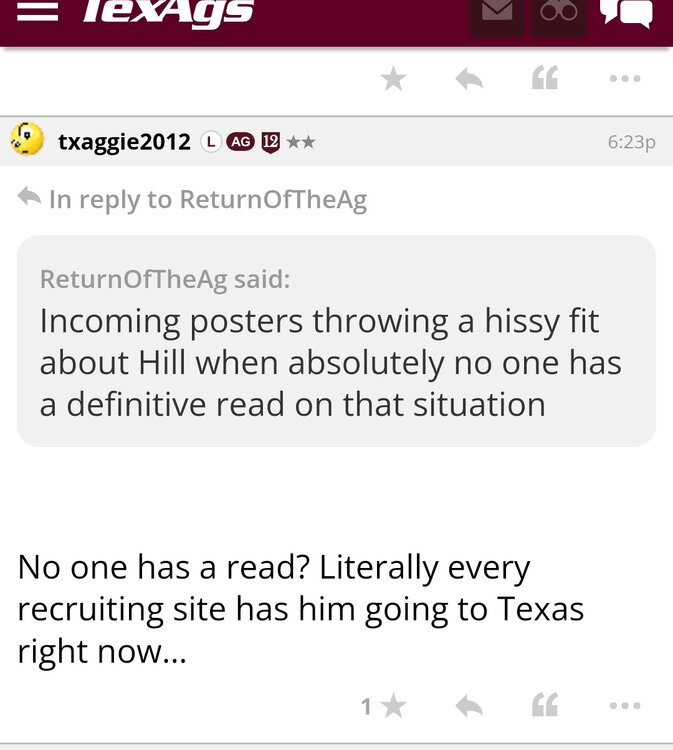Open the private messages envelope
This screenshot has width=673, height=750.
(x=497, y=12)
